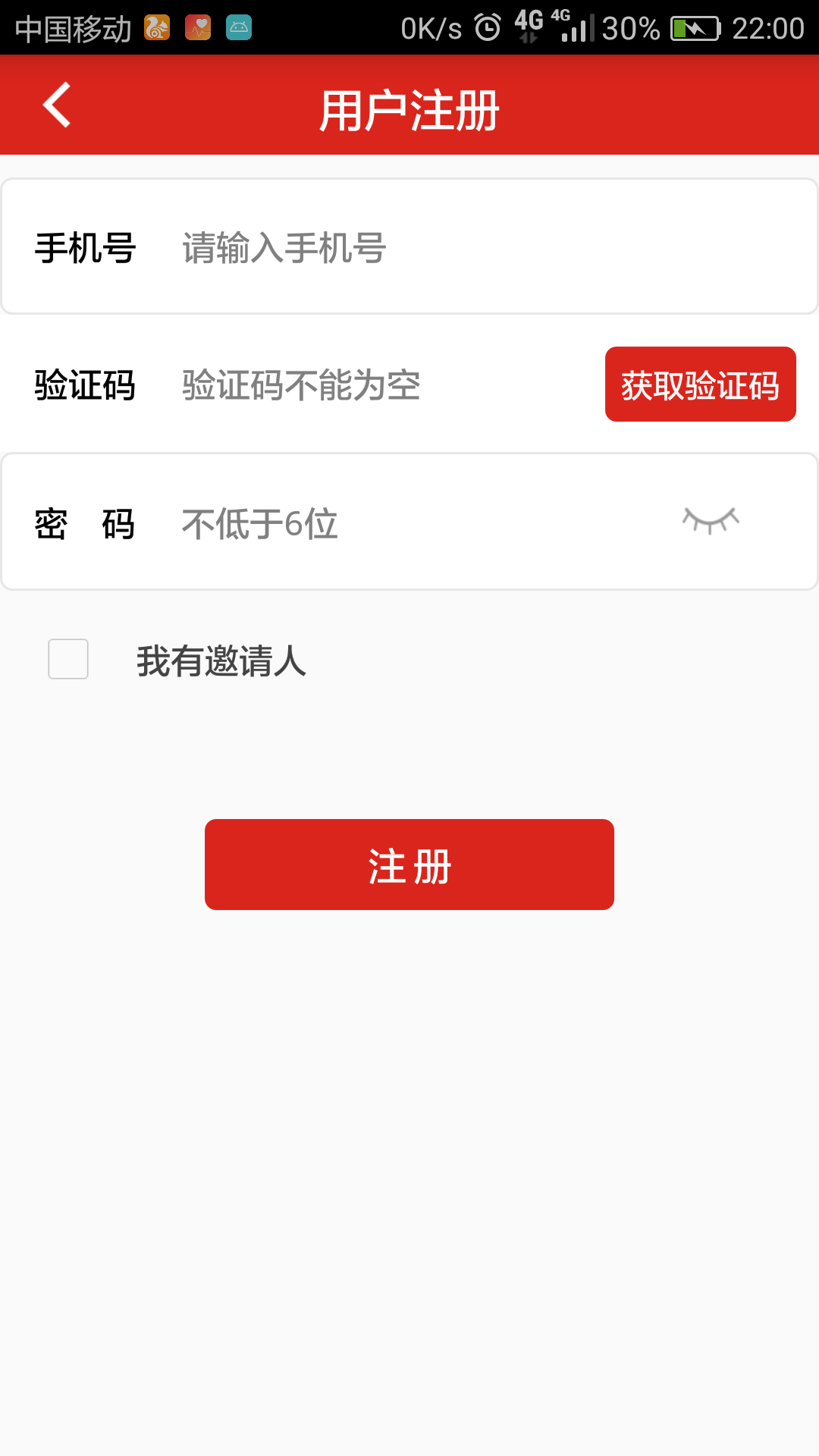819x1456 pixels.
Task: Focus the 密码 password field
Action: [409, 523]
